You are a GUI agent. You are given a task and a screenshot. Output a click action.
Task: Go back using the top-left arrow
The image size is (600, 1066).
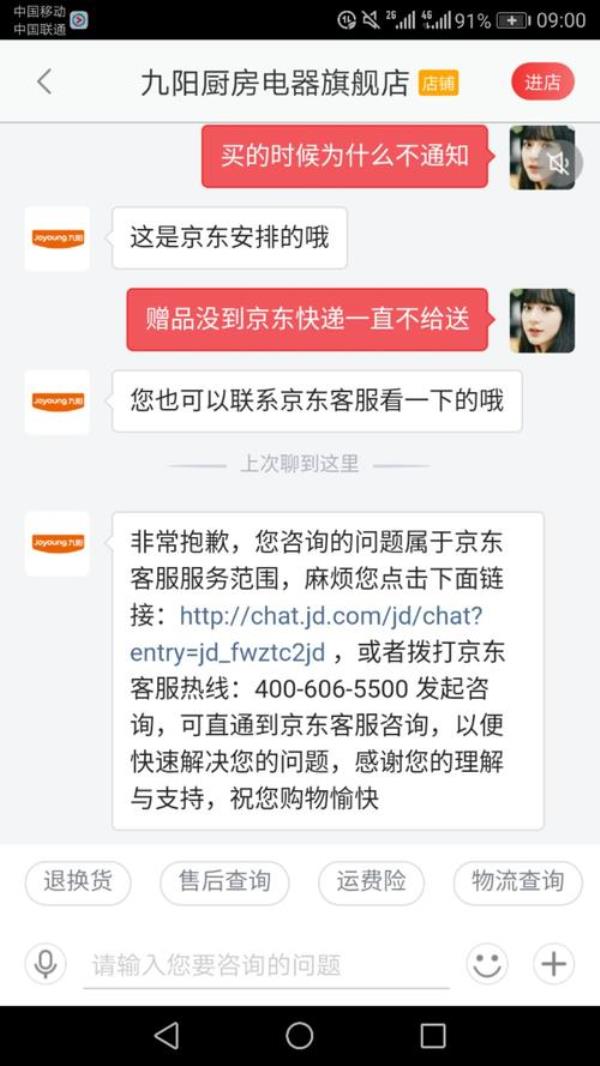(44, 82)
